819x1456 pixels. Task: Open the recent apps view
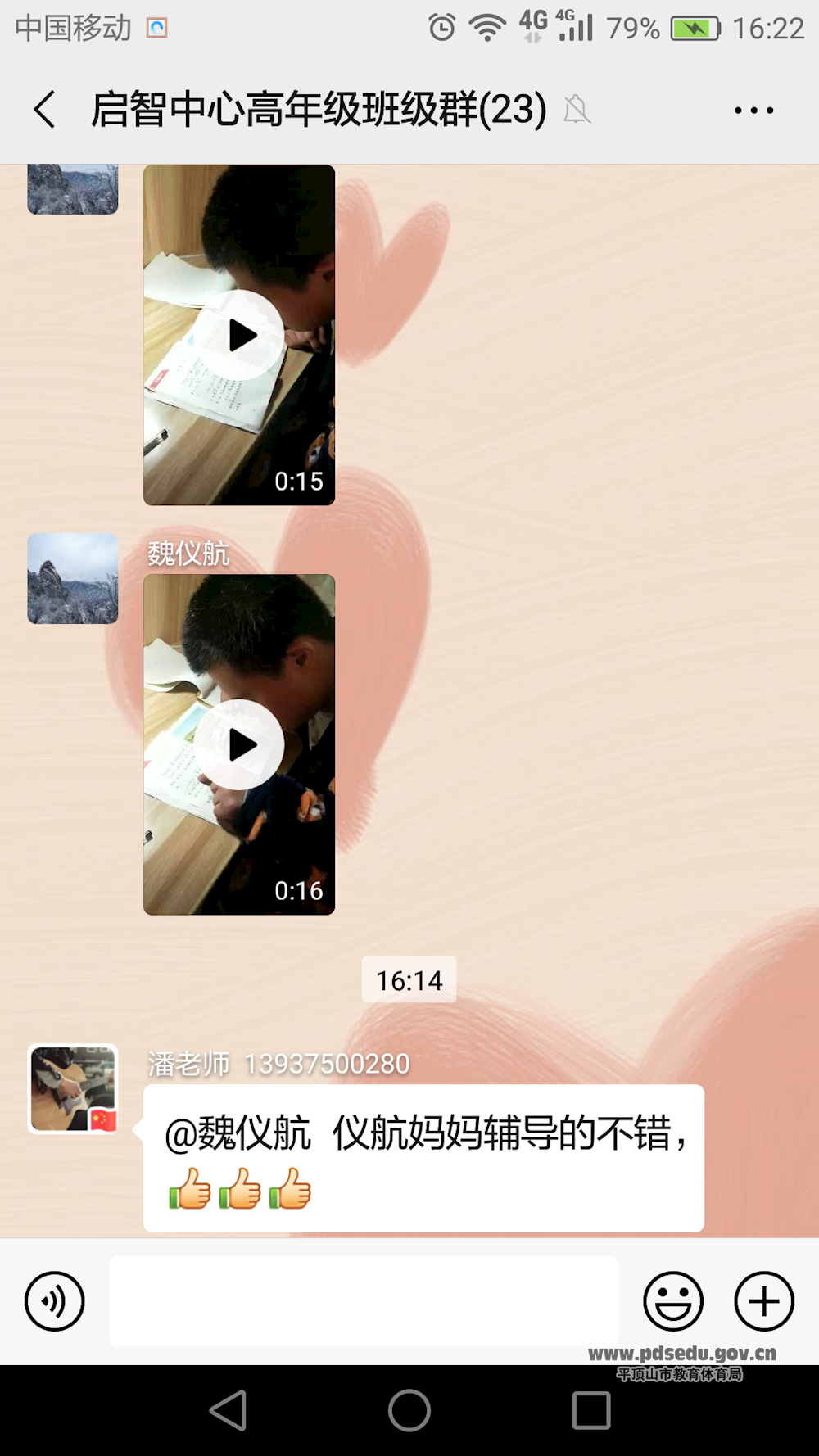(x=591, y=1410)
